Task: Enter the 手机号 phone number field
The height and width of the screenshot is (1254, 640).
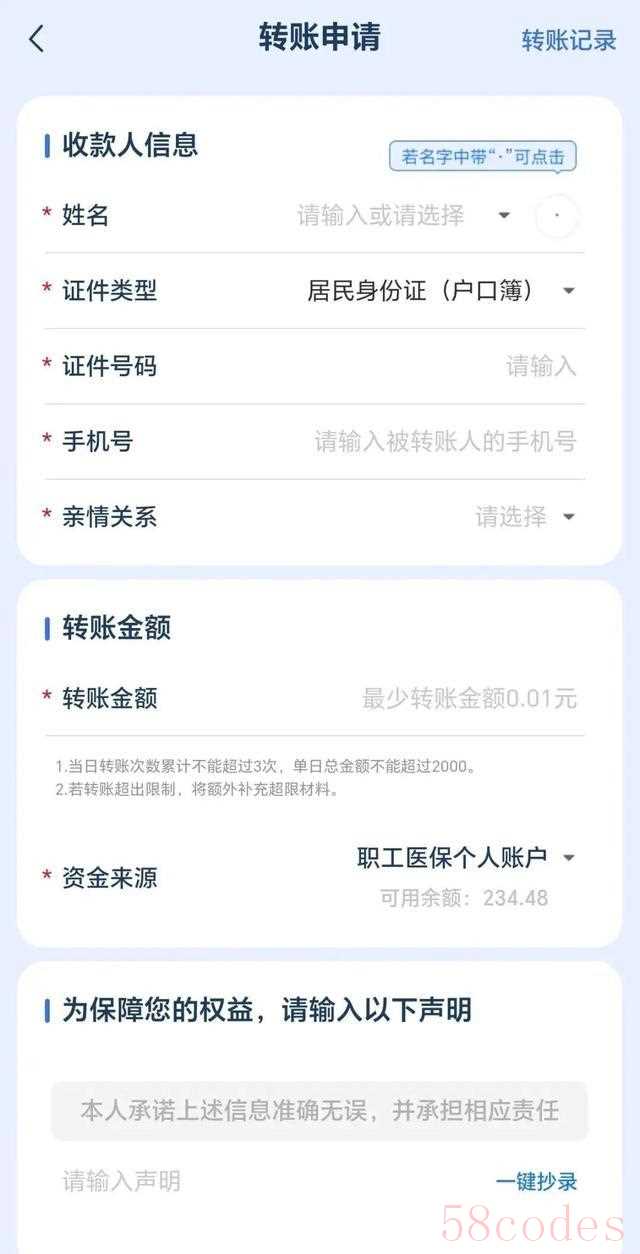Action: coord(445,441)
